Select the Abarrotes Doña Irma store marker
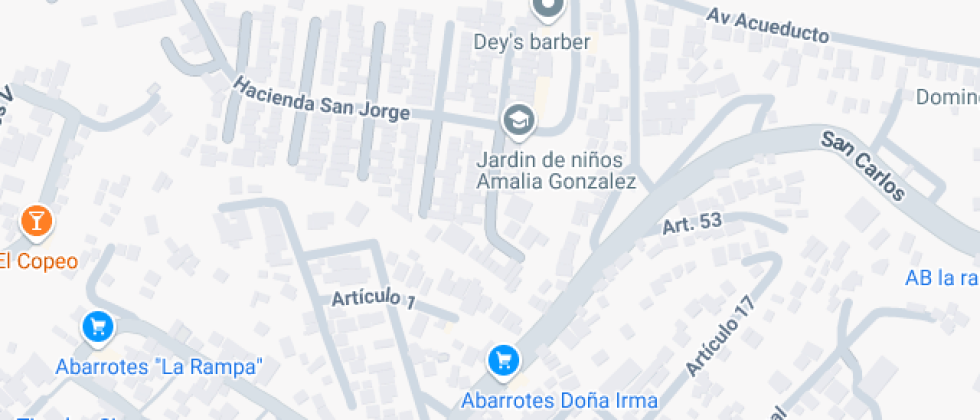The image size is (980, 420). coord(503,360)
